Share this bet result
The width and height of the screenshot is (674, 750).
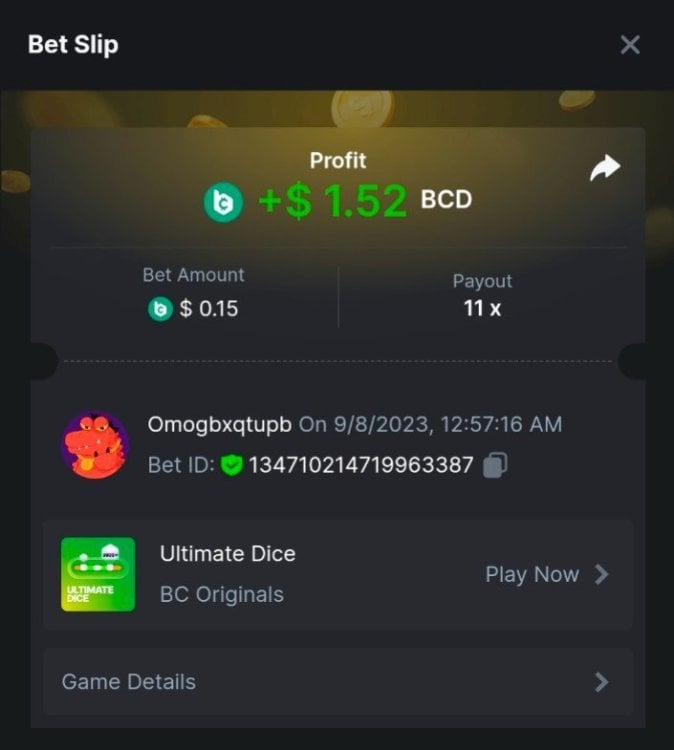(604, 169)
